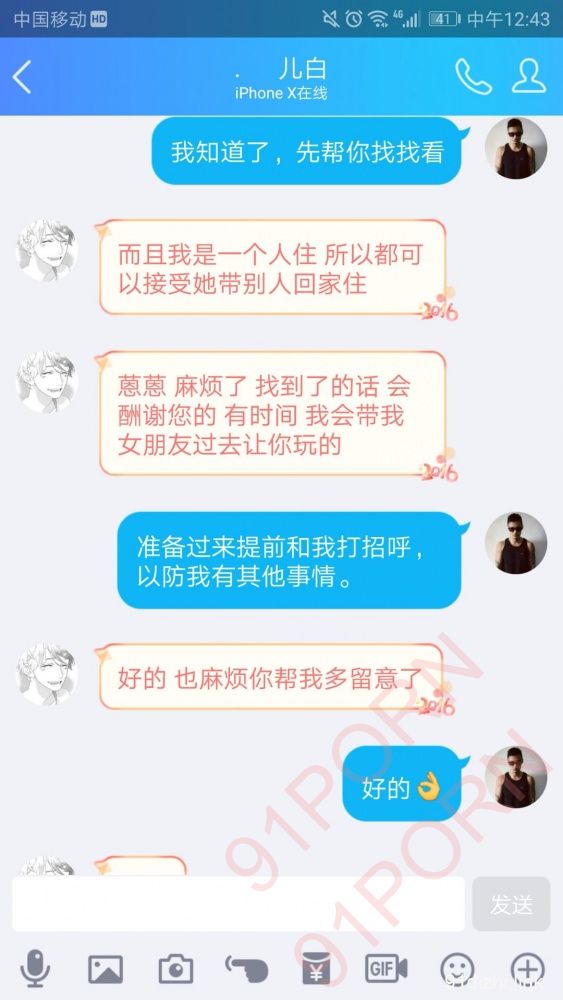Tap my avatar beside 我知道了 message
The width and height of the screenshot is (563, 1000).
coord(516,148)
